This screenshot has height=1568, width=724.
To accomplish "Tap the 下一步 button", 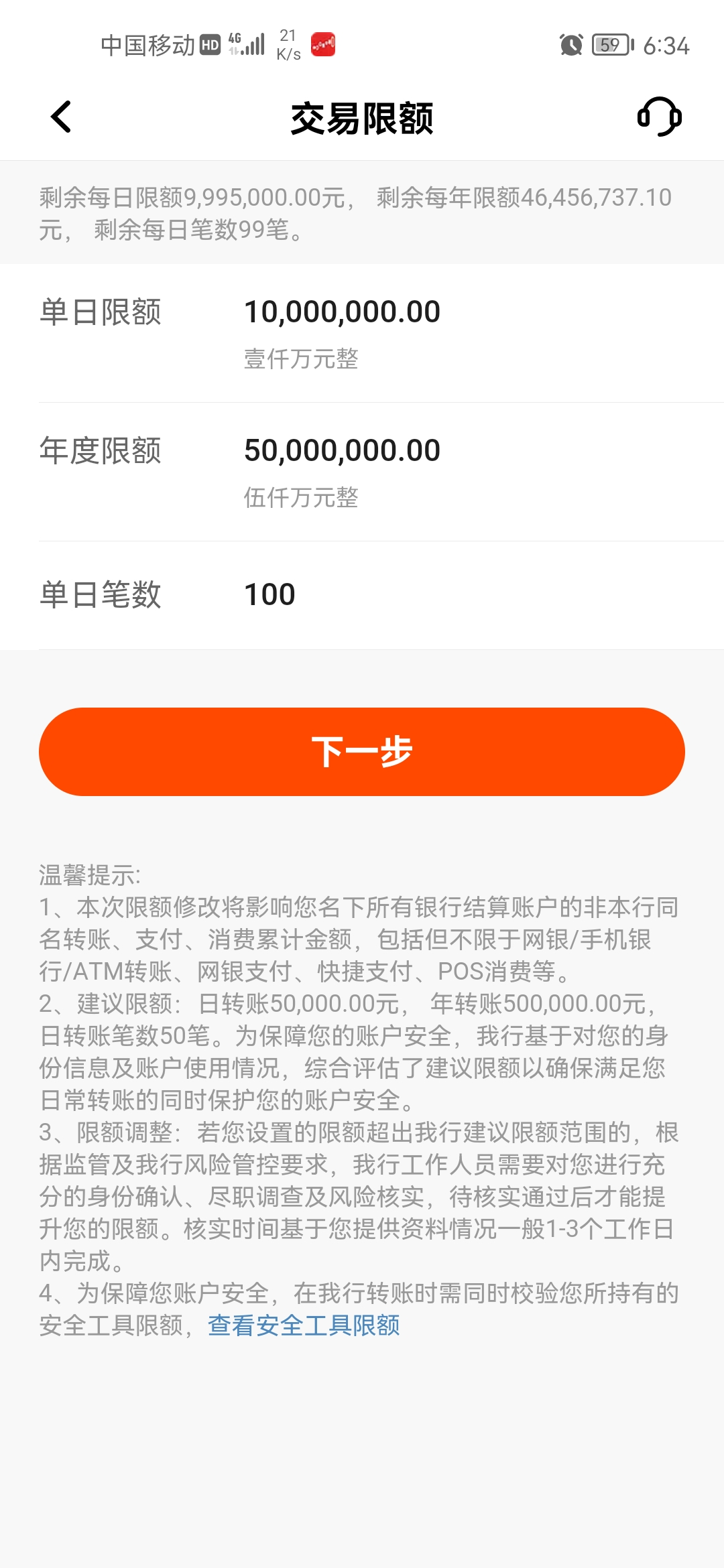I will click(x=362, y=752).
